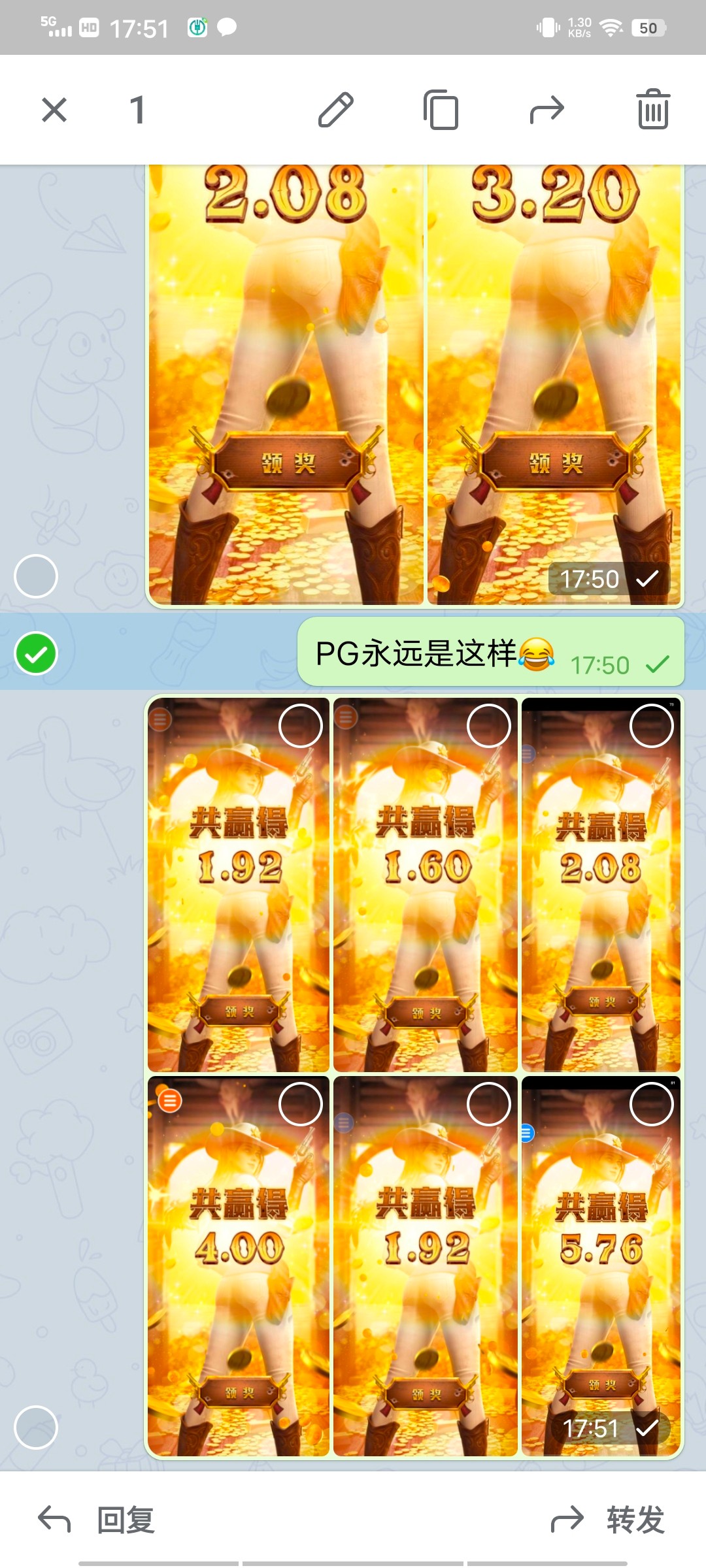Image resolution: width=706 pixels, height=1568 pixels.
Task: Select the 17:51 six-image album message
Action: pos(36,1427)
